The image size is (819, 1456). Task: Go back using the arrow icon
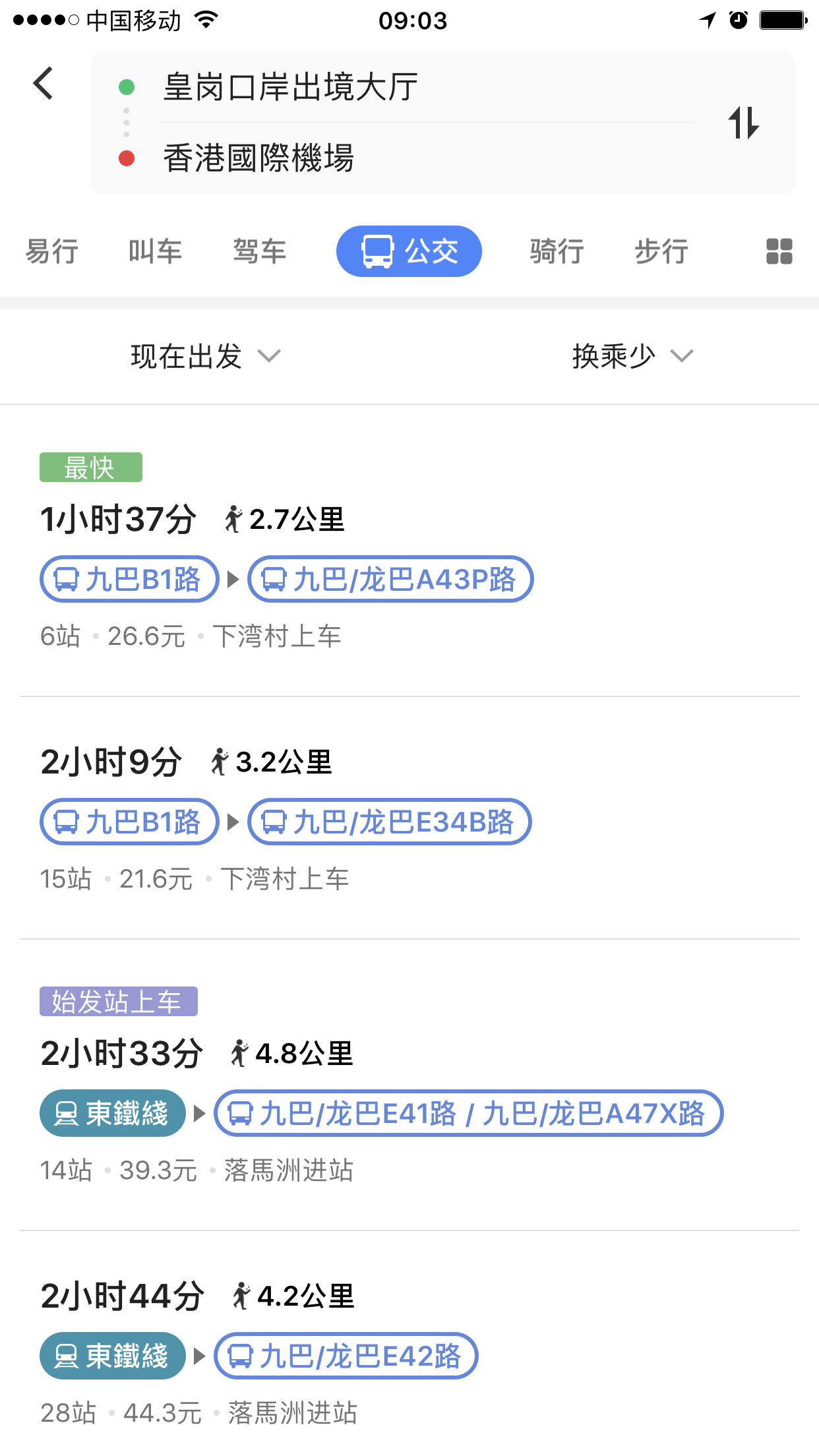click(x=43, y=84)
